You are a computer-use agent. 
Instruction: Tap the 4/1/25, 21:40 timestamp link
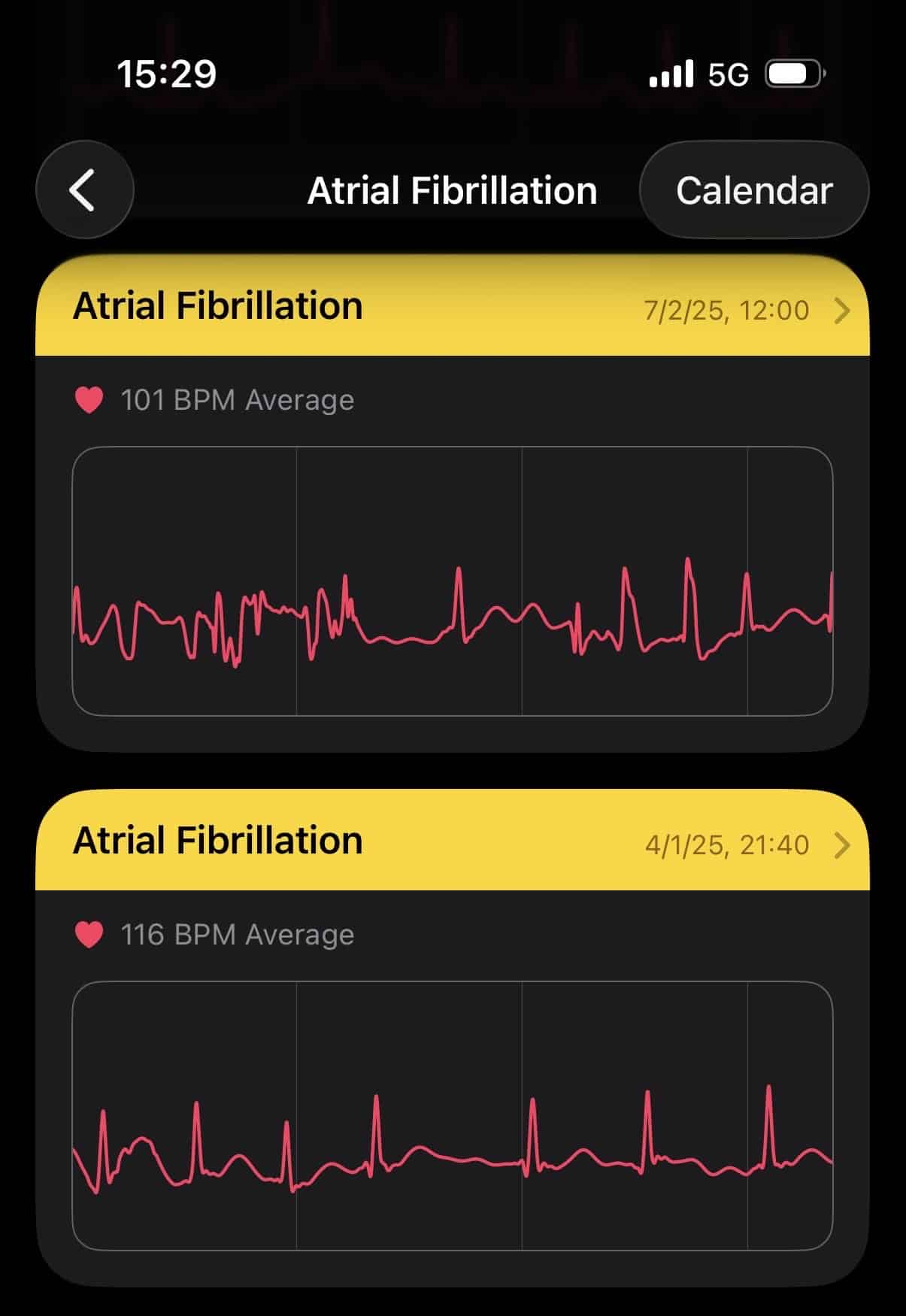tap(726, 844)
